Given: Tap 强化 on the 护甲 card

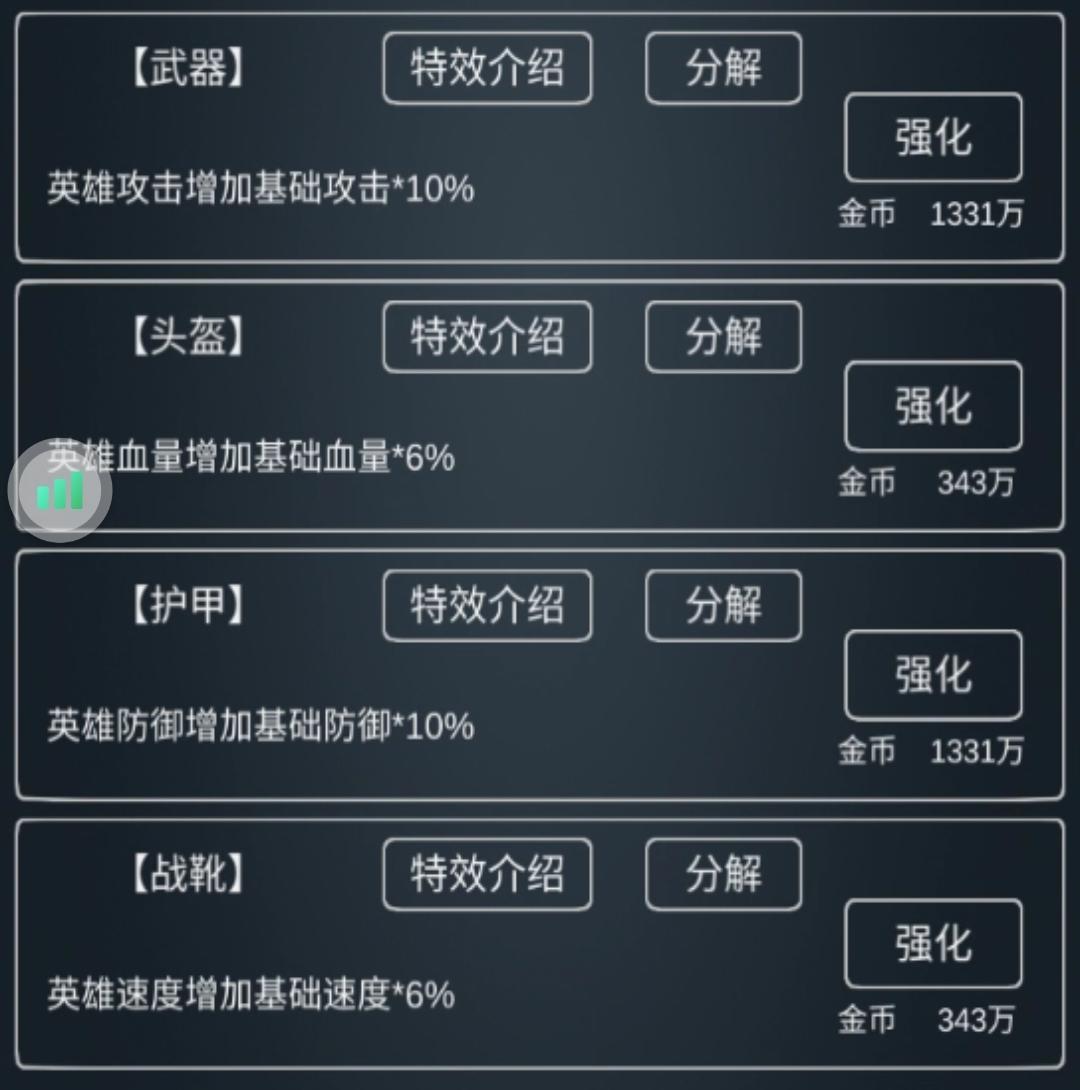Looking at the screenshot, I should [x=933, y=675].
